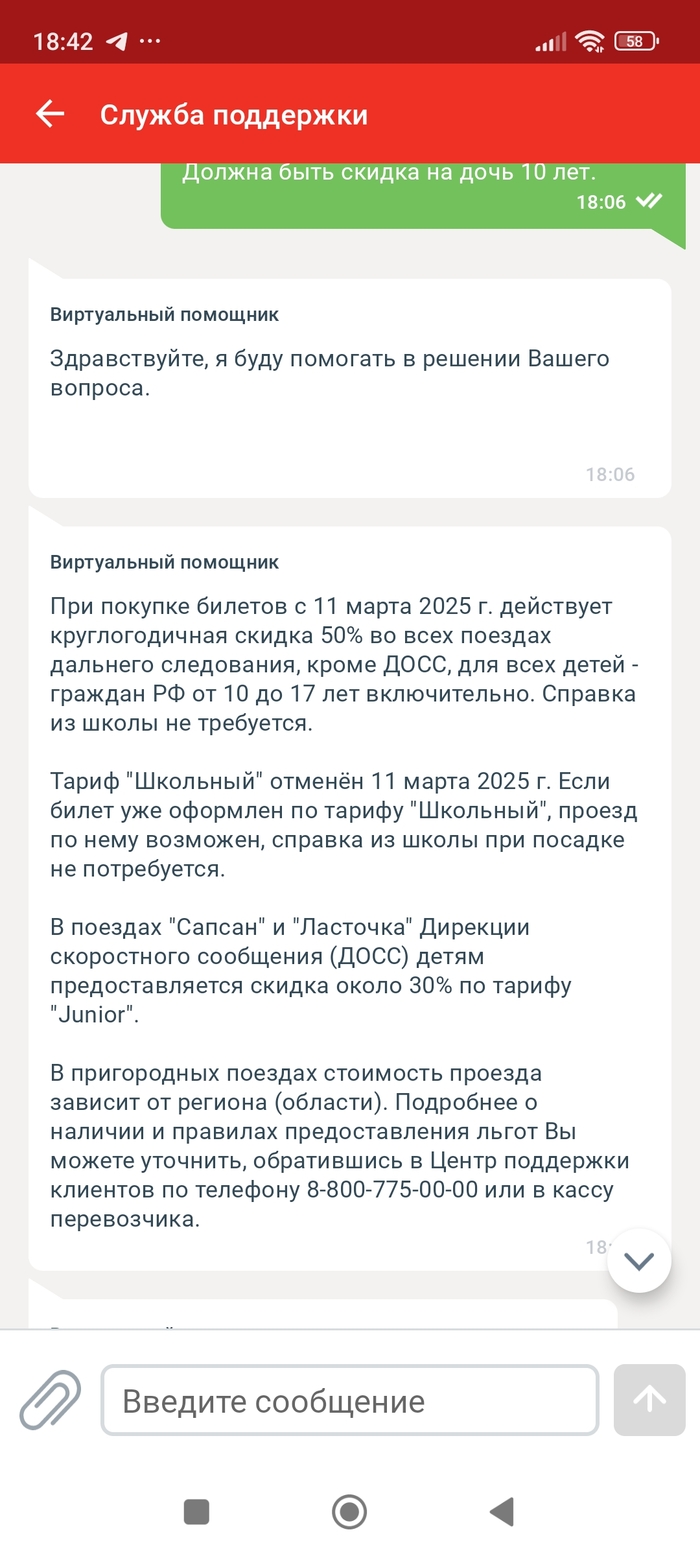Open recent apps from navigation bar
The width and height of the screenshot is (700, 1556).
(x=197, y=1511)
